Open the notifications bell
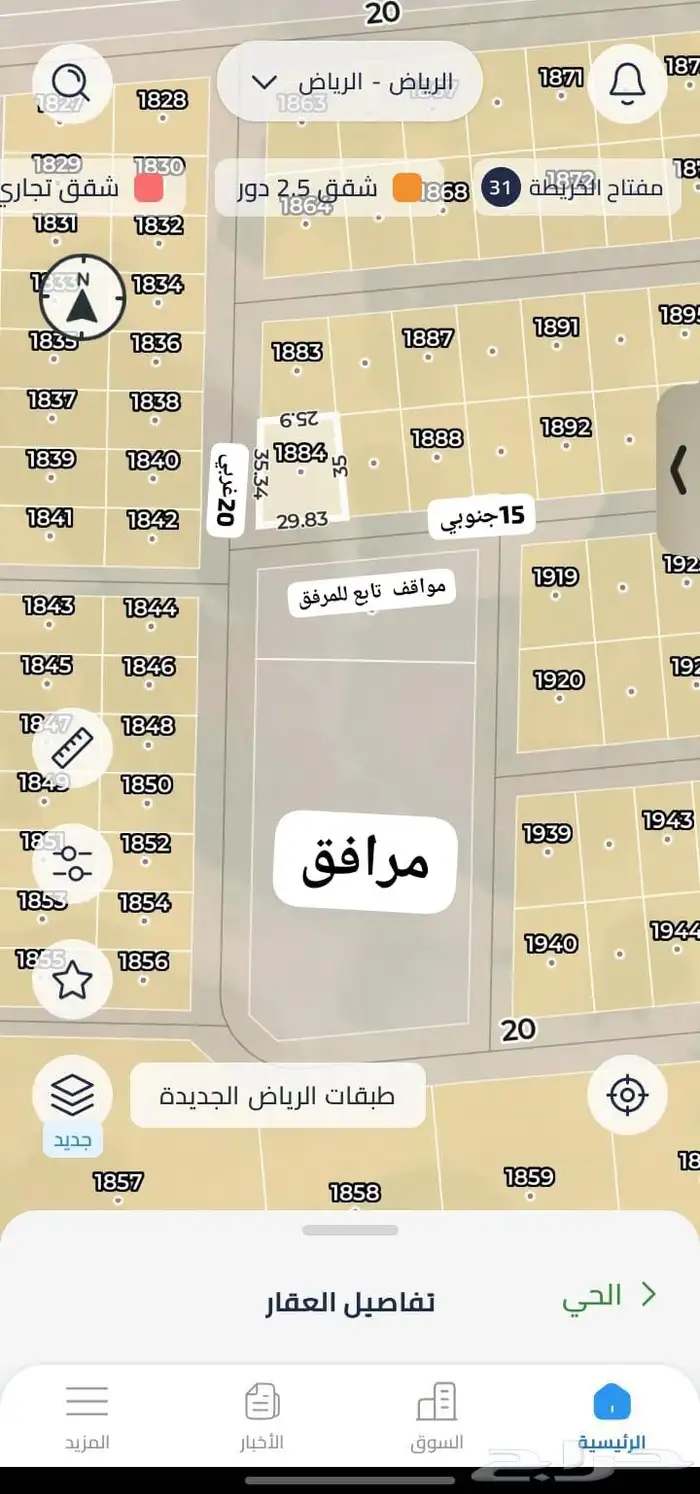Viewport: 700px width, 1494px height. (x=627, y=83)
